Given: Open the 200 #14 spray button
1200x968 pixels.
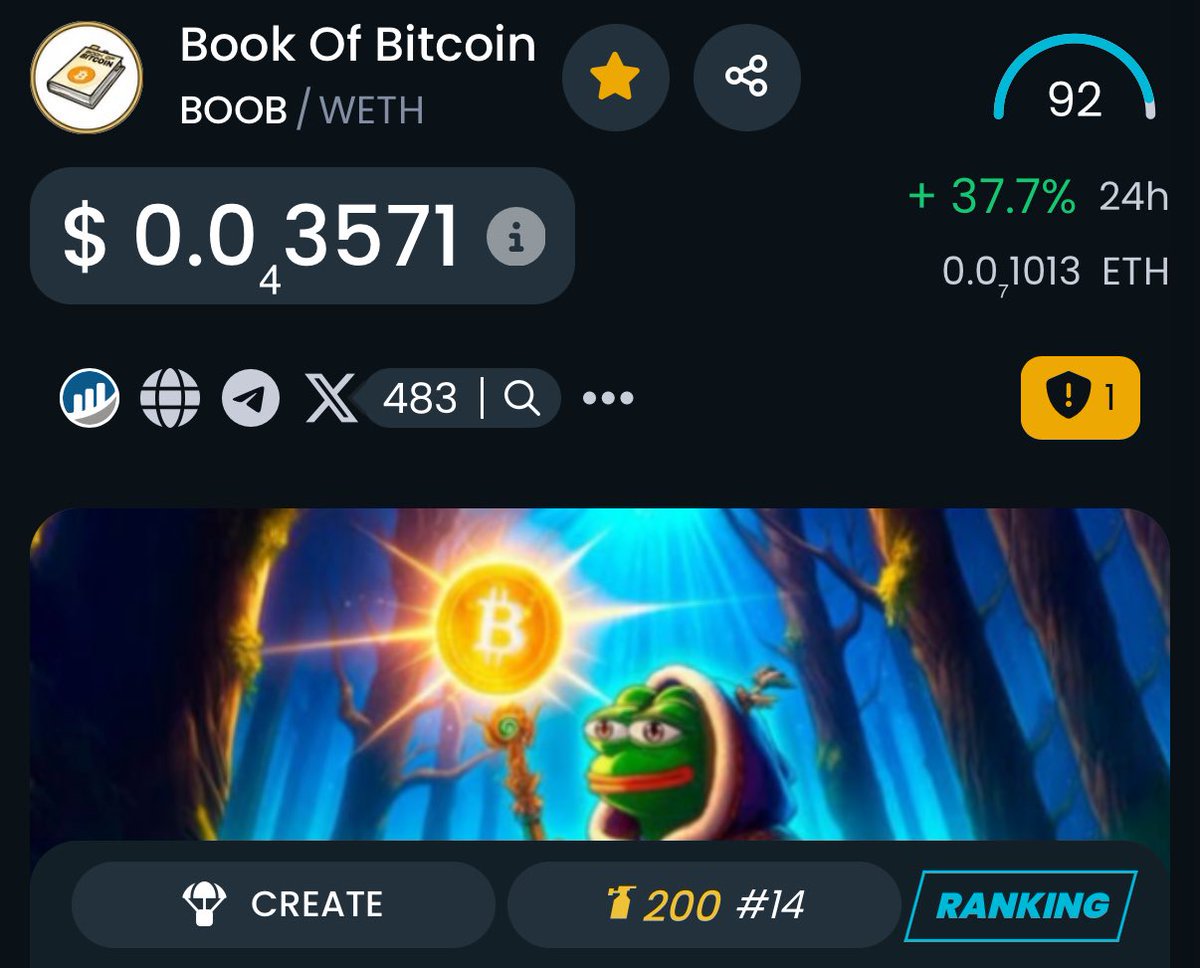Looking at the screenshot, I should (x=704, y=905).
